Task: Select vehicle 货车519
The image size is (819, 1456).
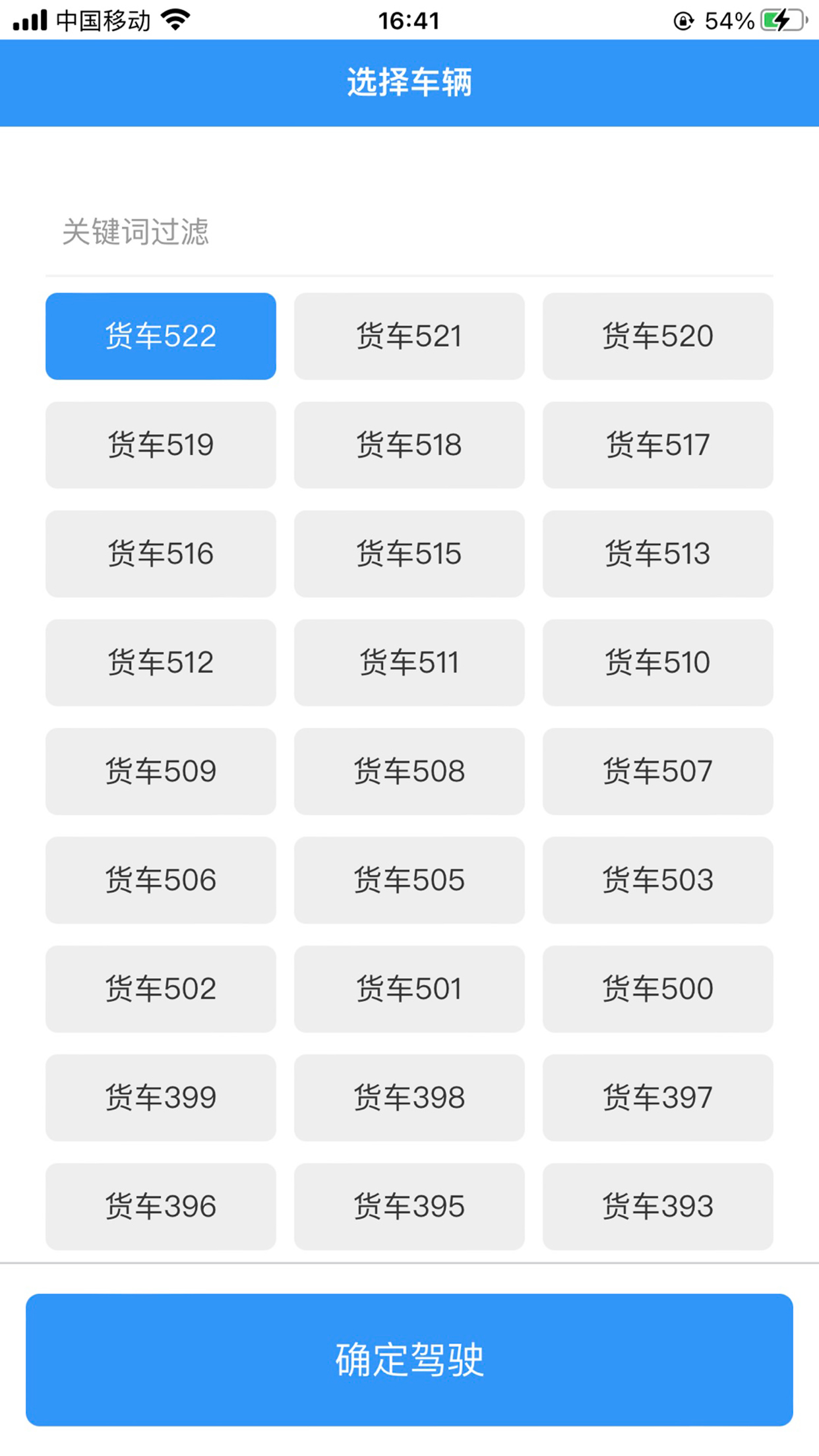Action: tap(160, 445)
